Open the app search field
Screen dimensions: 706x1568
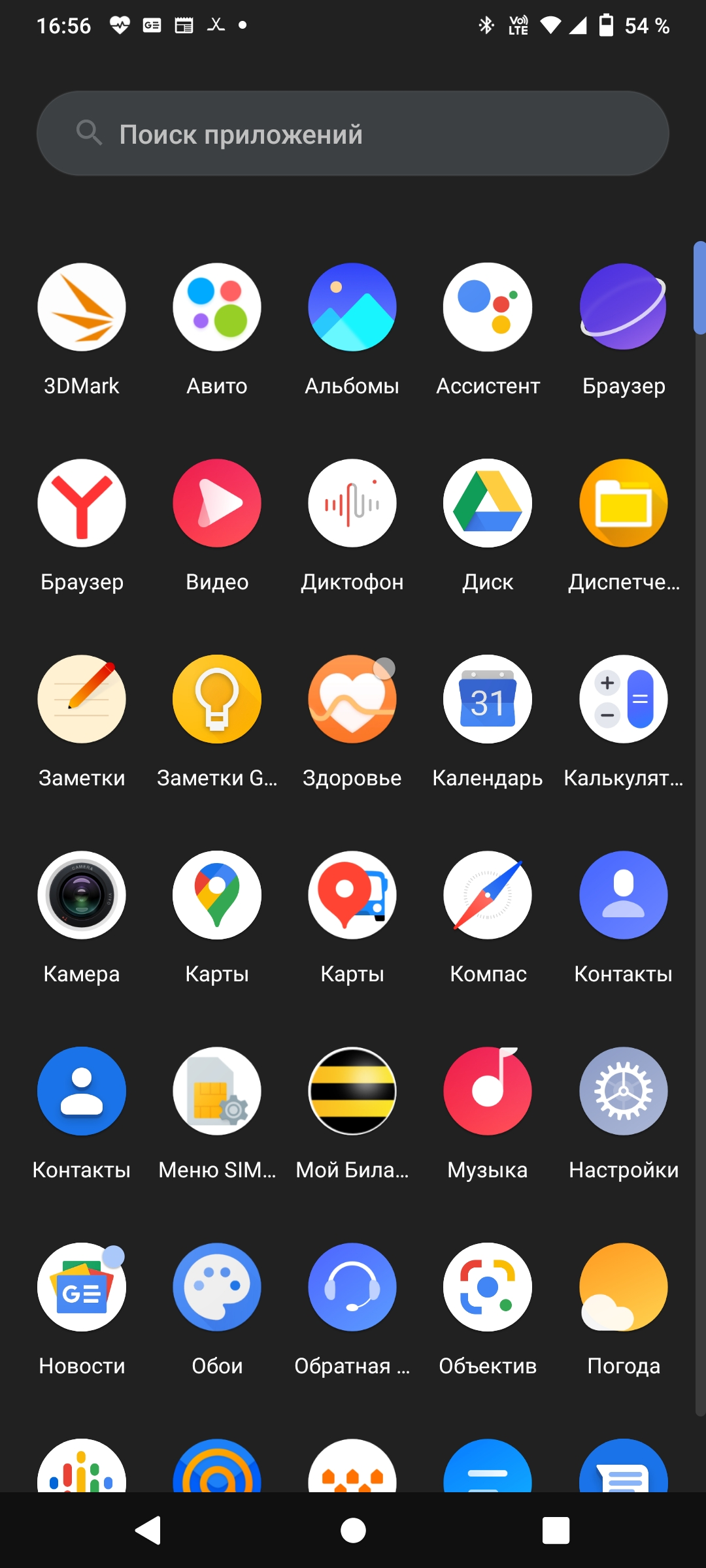[x=353, y=133]
